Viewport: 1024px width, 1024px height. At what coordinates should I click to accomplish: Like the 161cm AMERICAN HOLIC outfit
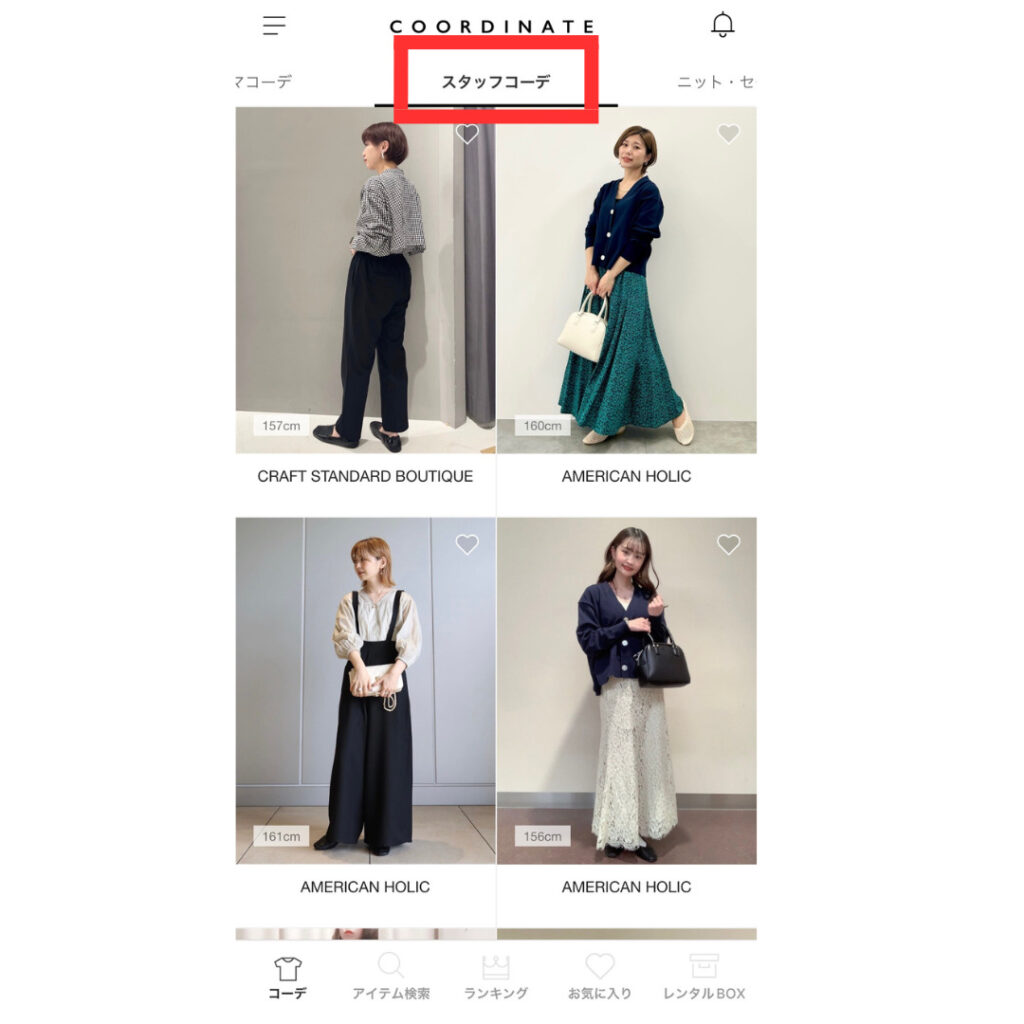point(467,544)
